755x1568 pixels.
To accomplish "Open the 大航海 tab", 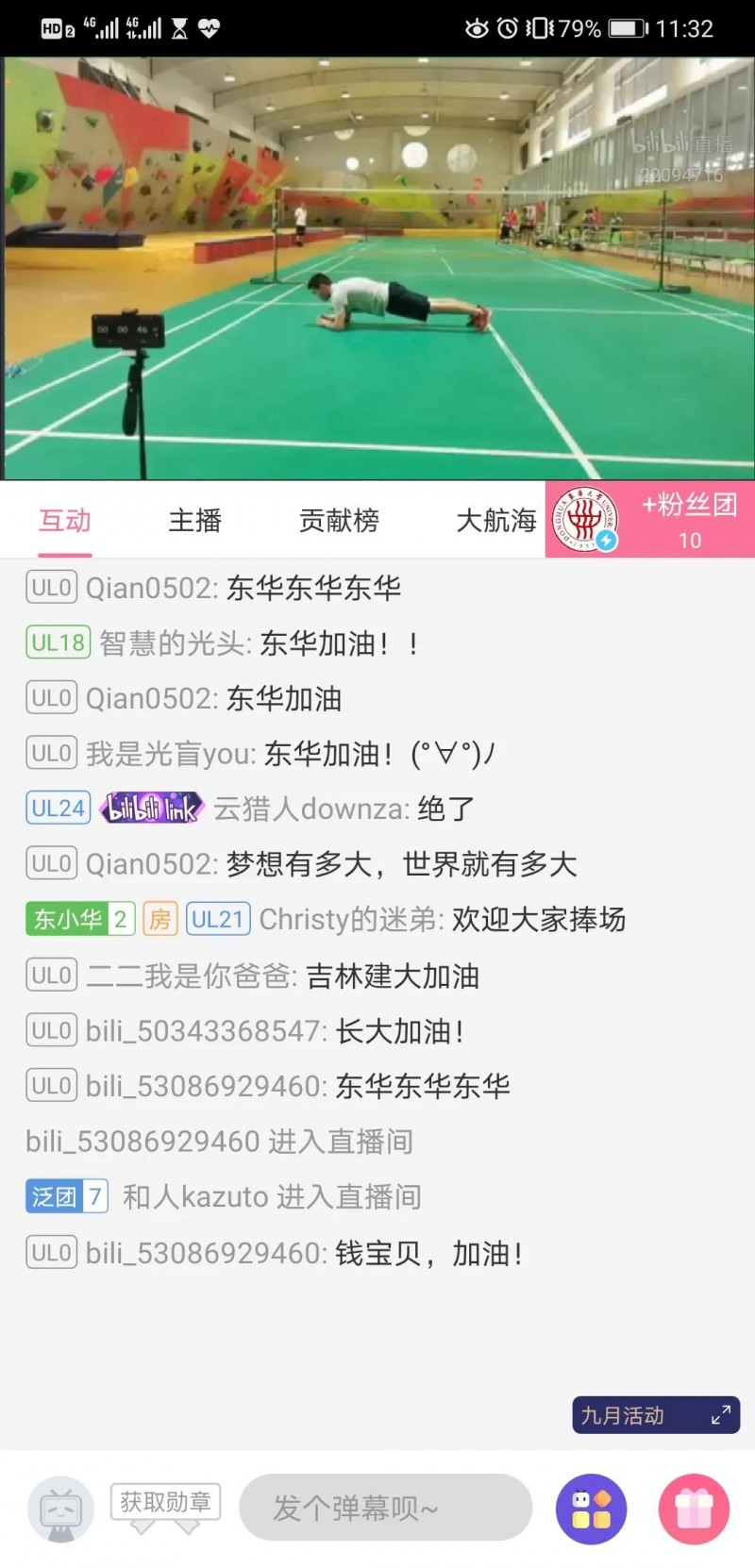I will pyautogui.click(x=495, y=521).
